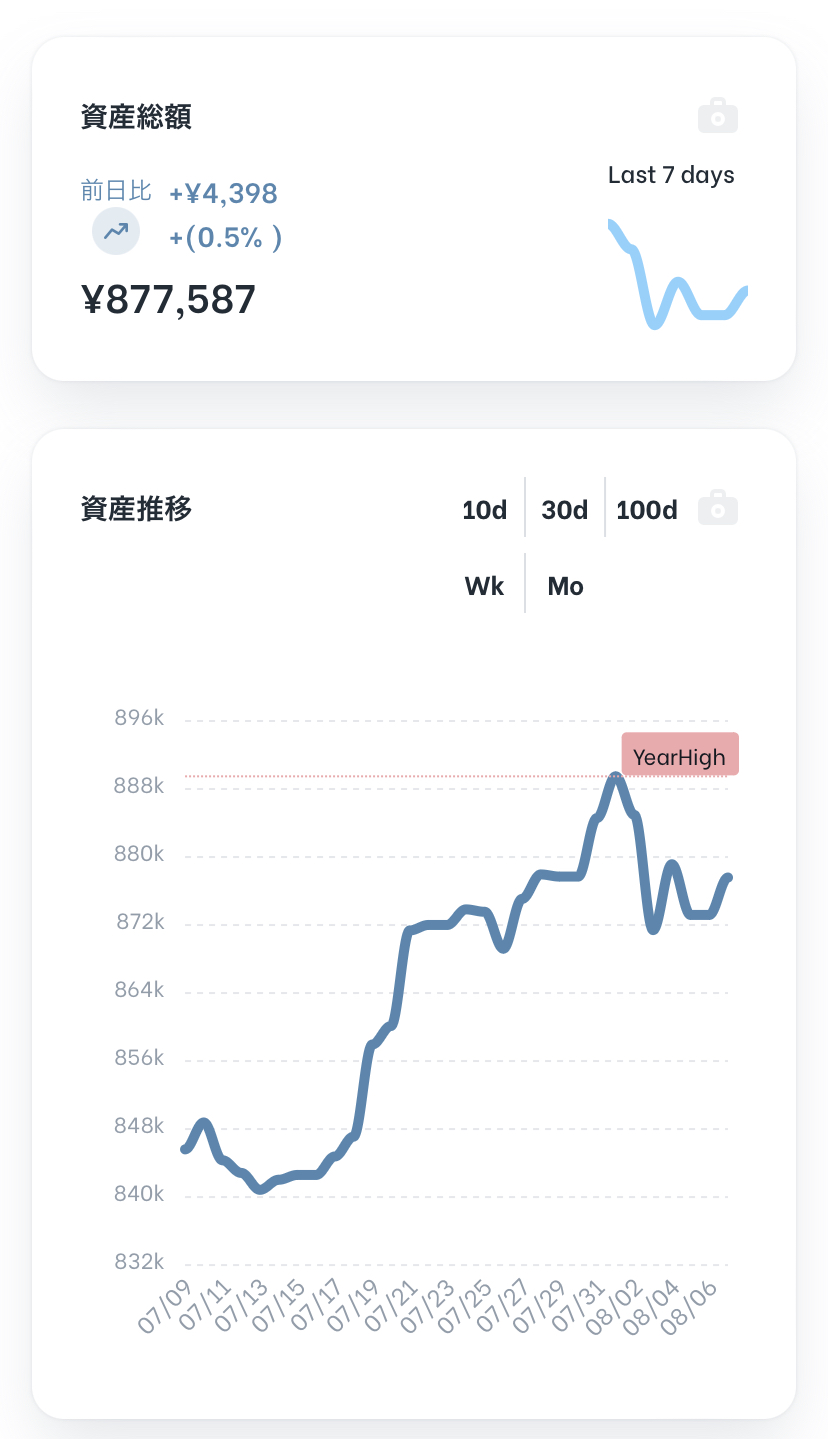Switch chart to 10d range
Viewport: 828px width, 1439px height.
pyautogui.click(x=485, y=510)
